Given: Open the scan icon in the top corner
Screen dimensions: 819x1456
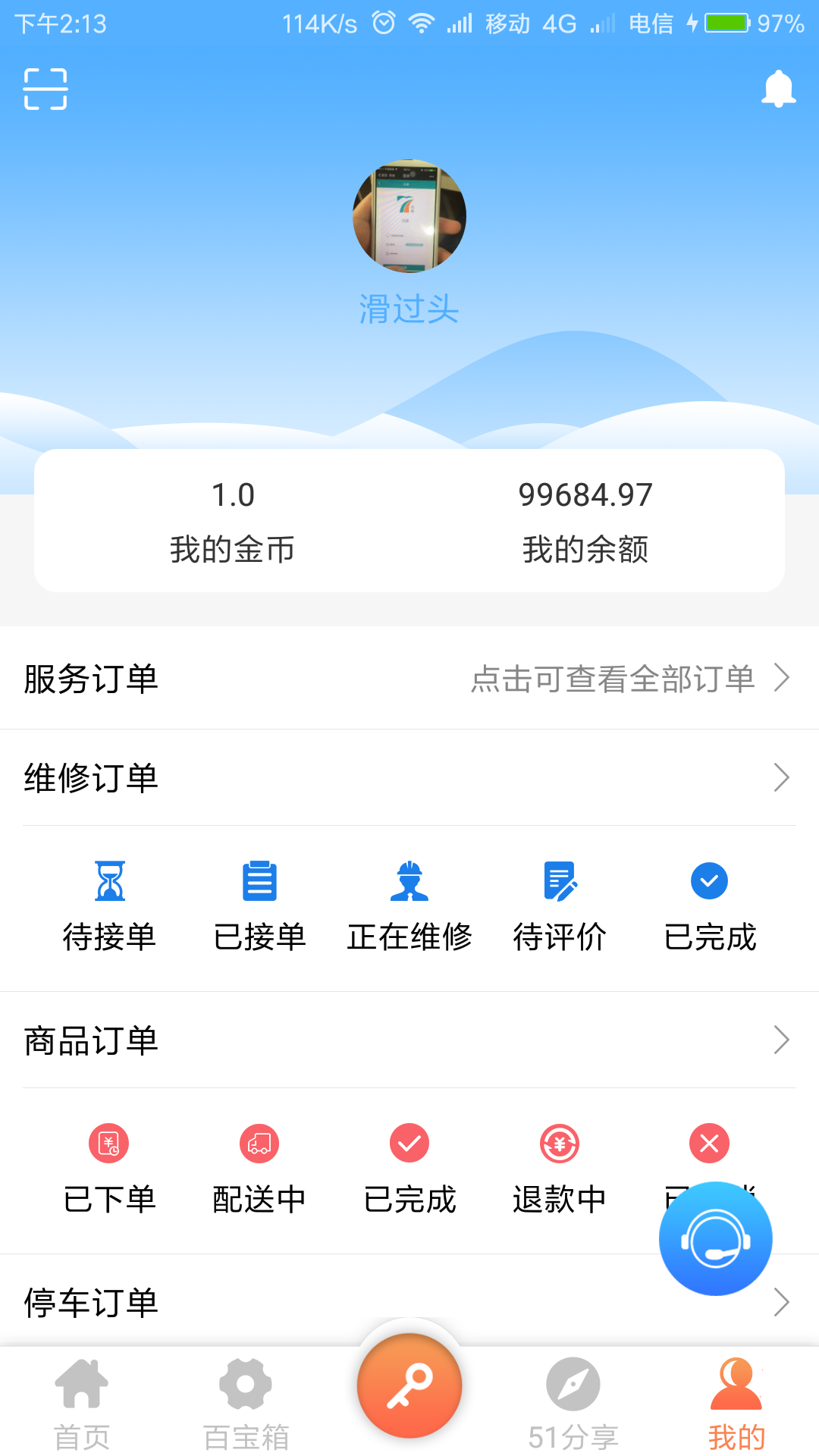Looking at the screenshot, I should click(45, 89).
